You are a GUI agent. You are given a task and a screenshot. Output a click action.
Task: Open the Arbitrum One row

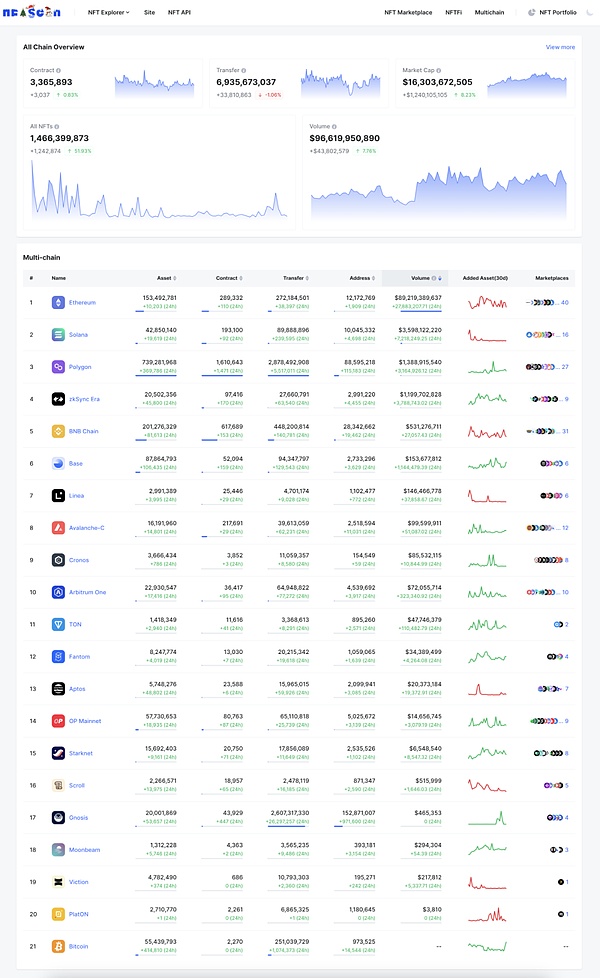[x=87, y=592]
